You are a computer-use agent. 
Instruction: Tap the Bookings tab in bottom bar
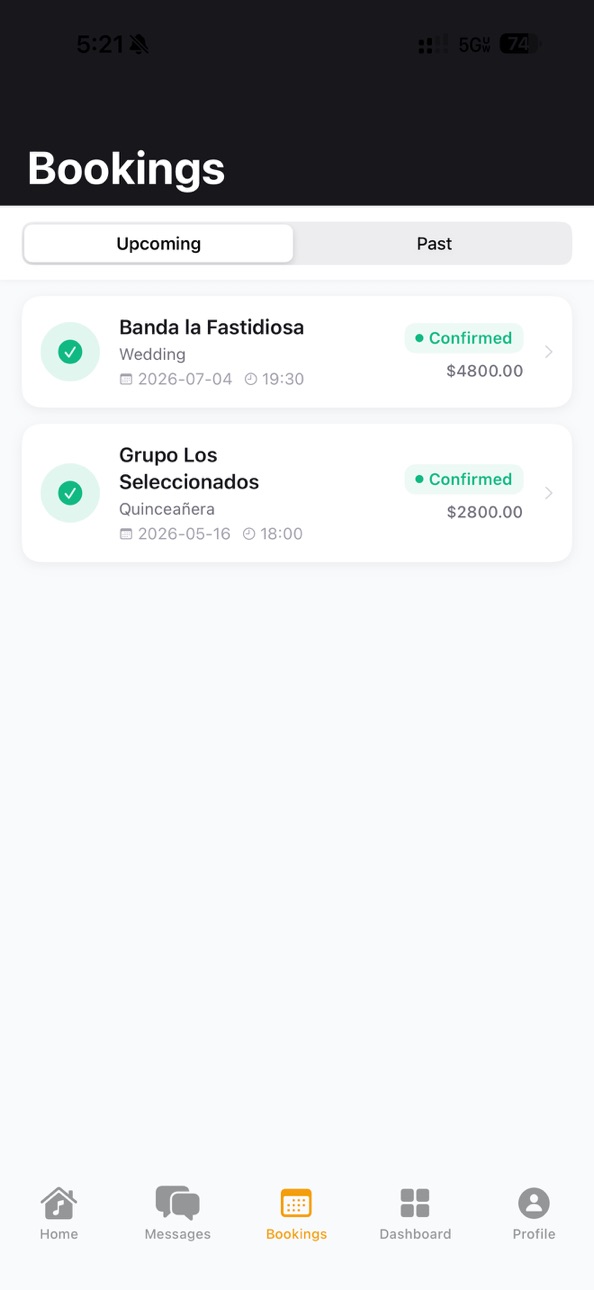pyautogui.click(x=297, y=1214)
